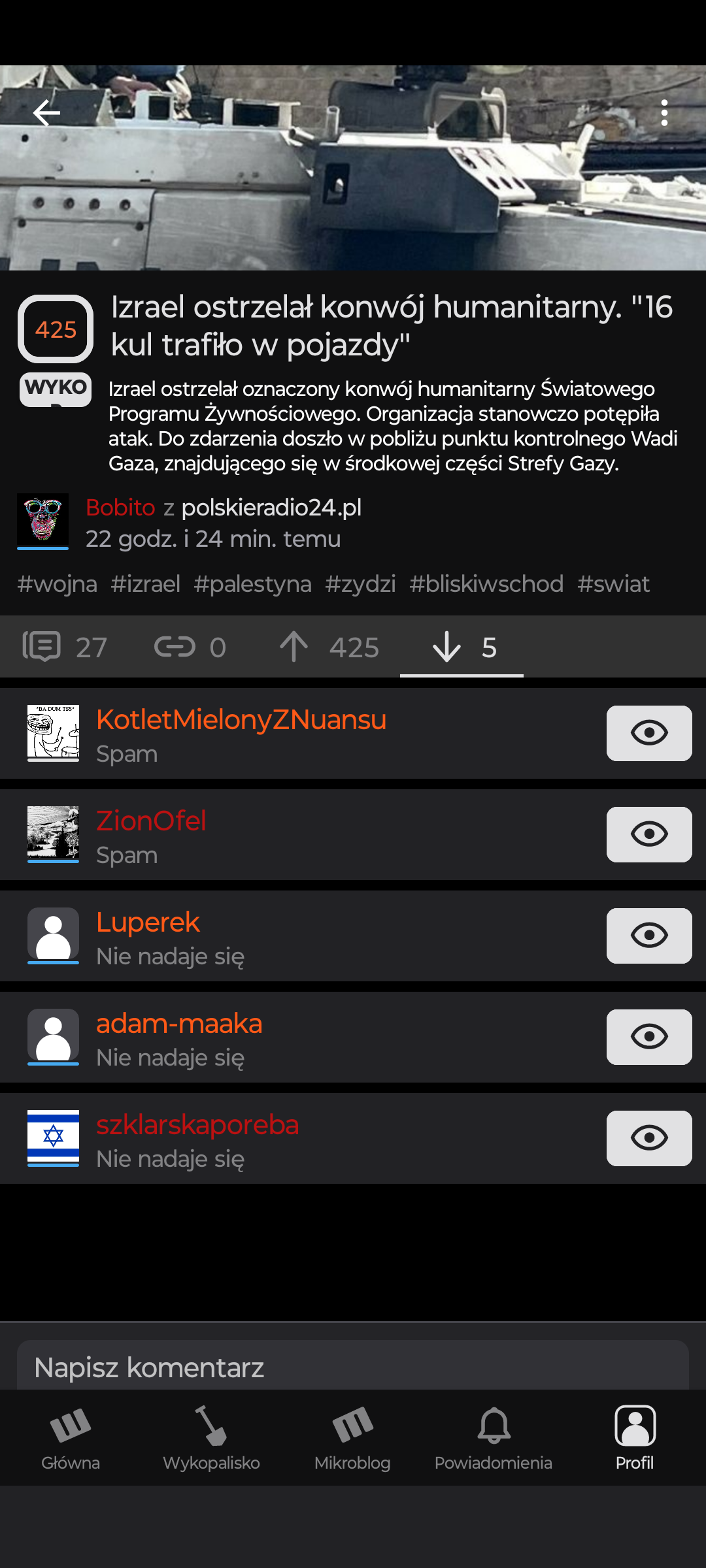
Task: Open author Bobito's profile
Action: pos(120,508)
